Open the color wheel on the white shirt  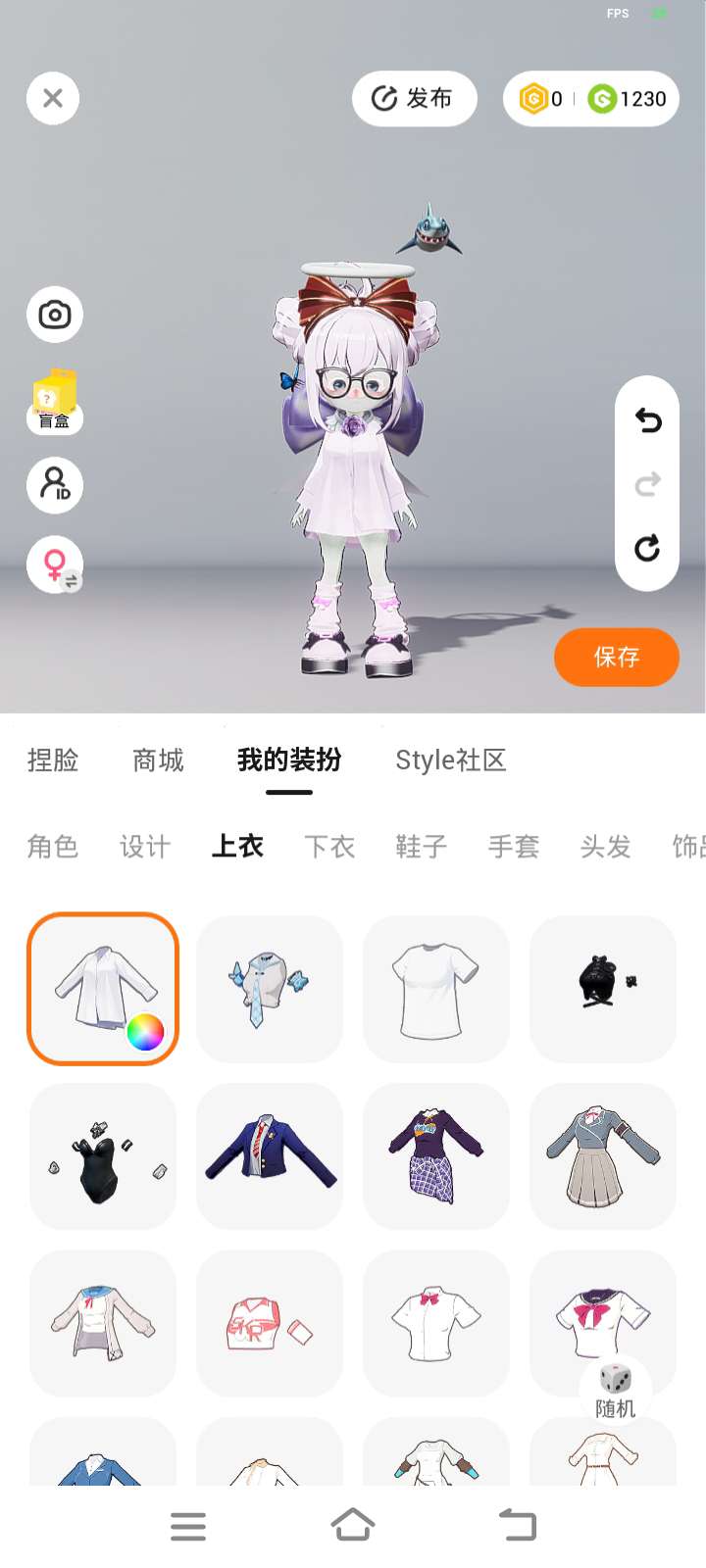pos(145,1032)
